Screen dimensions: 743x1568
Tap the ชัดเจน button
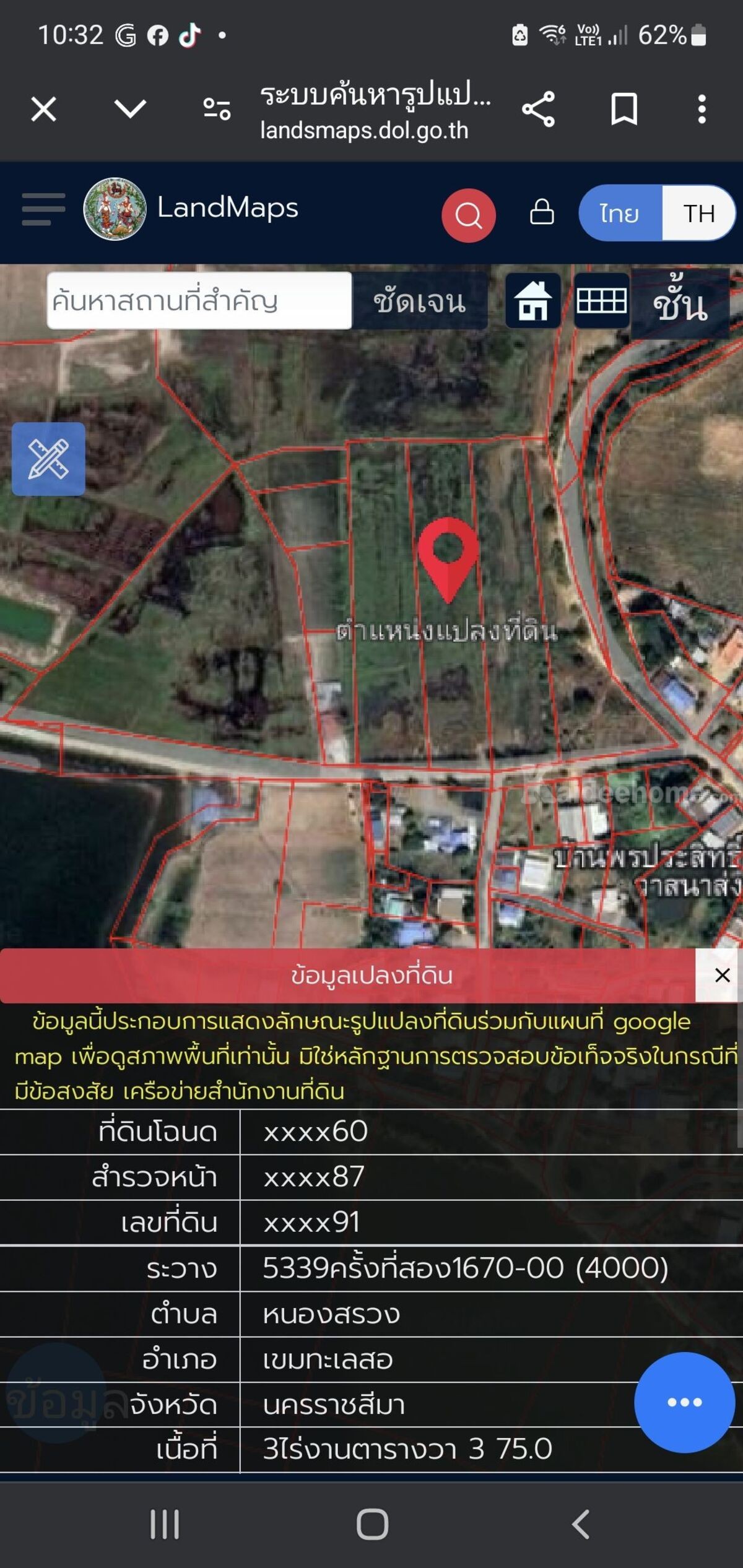pos(419,301)
